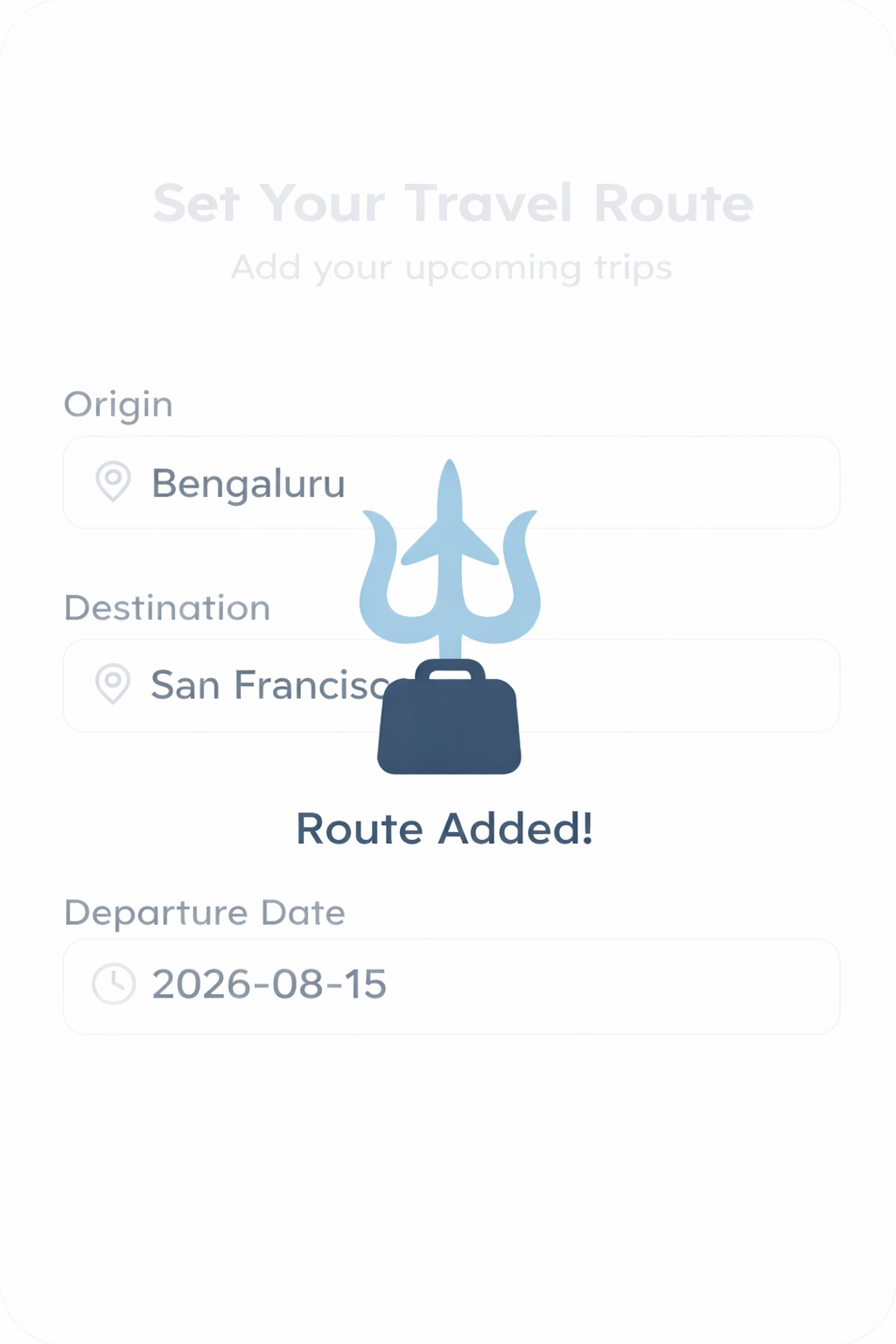Screen dimensions: 896x1344
Task: Select the Destination field label
Action: pos(168,606)
